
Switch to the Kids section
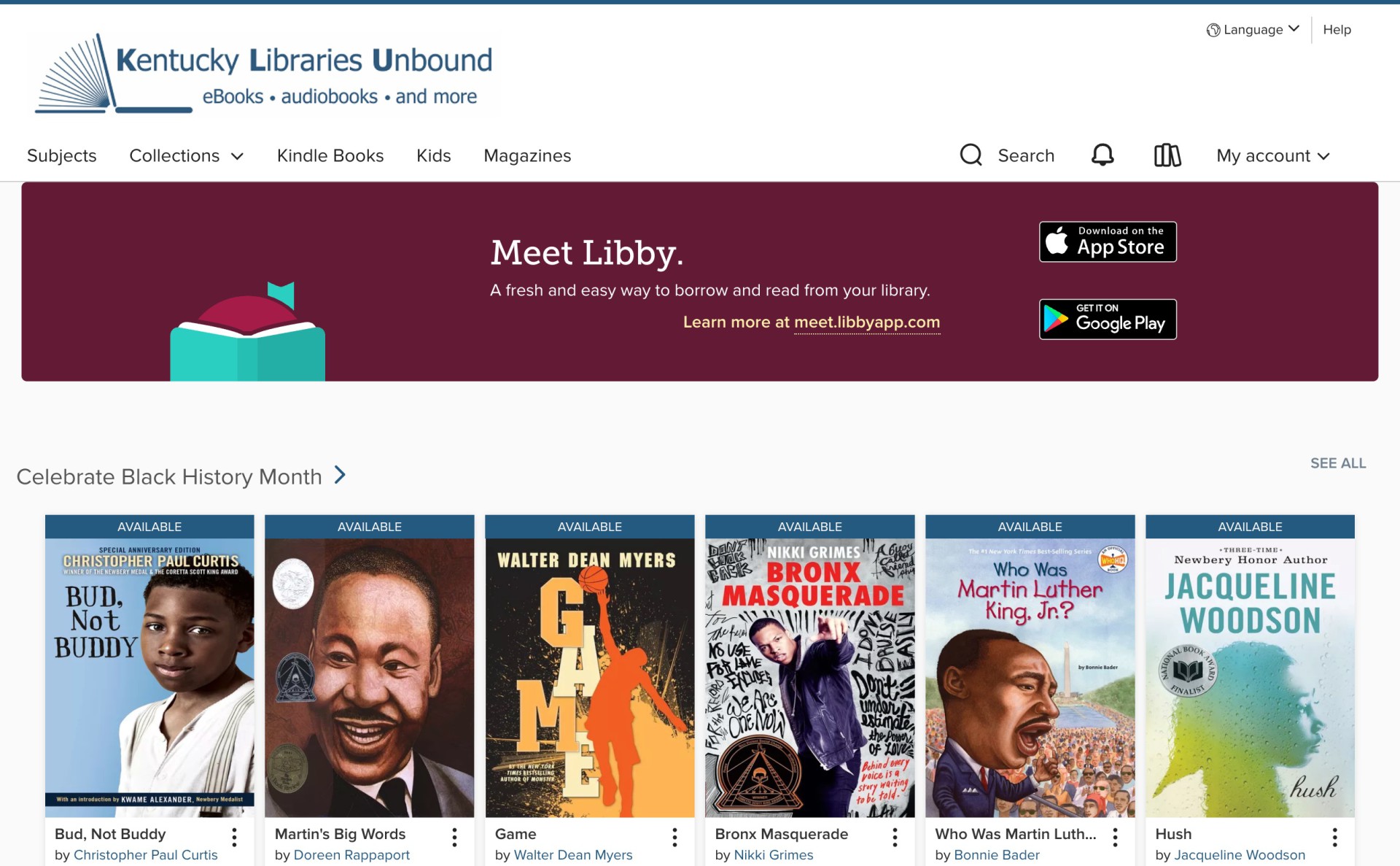[433, 155]
